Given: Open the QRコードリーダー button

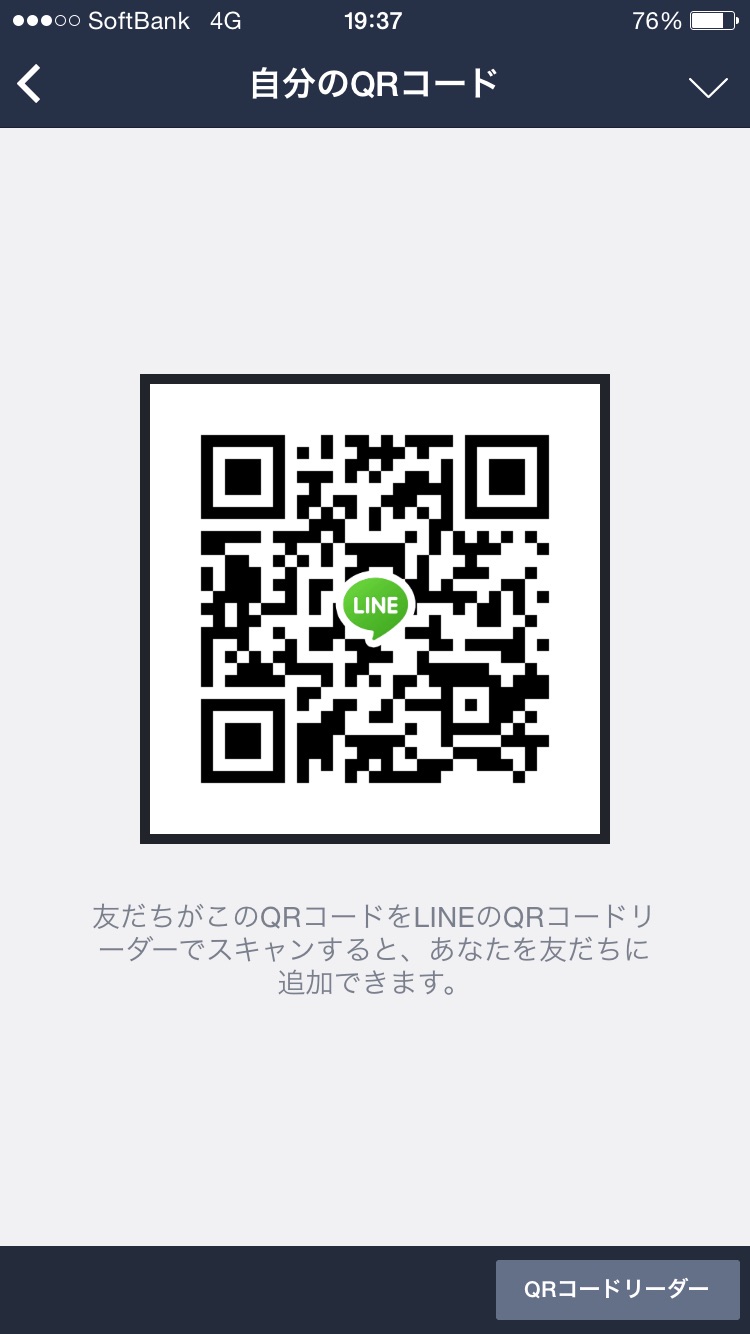Looking at the screenshot, I should (617, 1289).
